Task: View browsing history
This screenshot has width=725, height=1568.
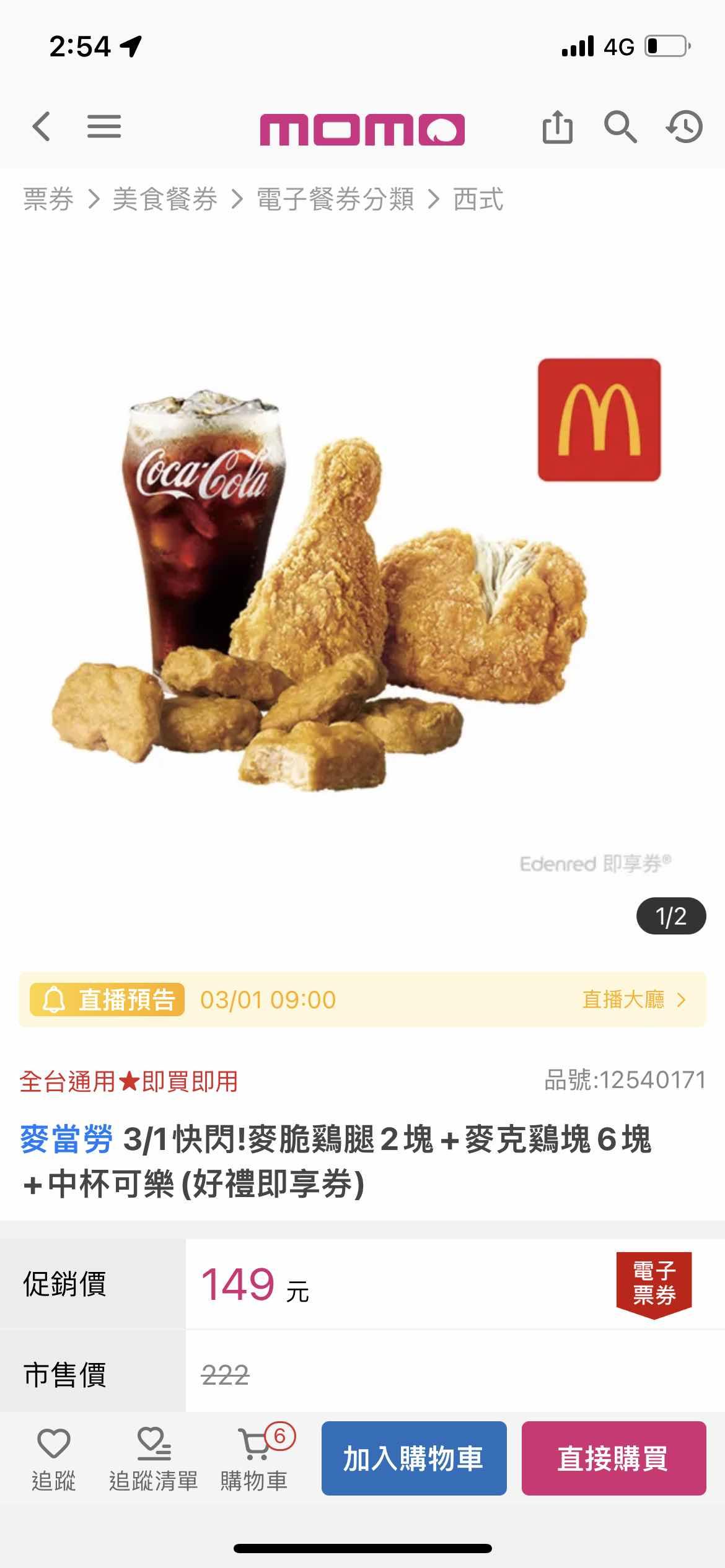Action: pos(685,127)
